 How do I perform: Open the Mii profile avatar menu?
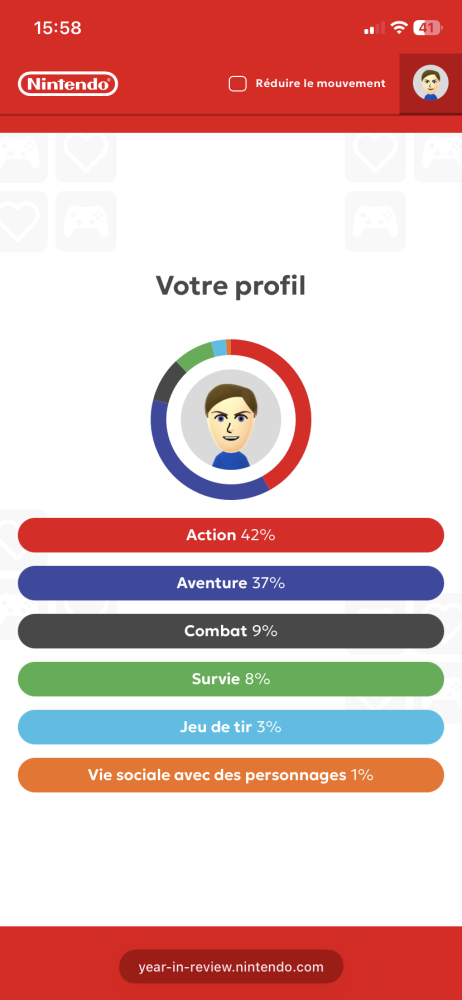(431, 84)
